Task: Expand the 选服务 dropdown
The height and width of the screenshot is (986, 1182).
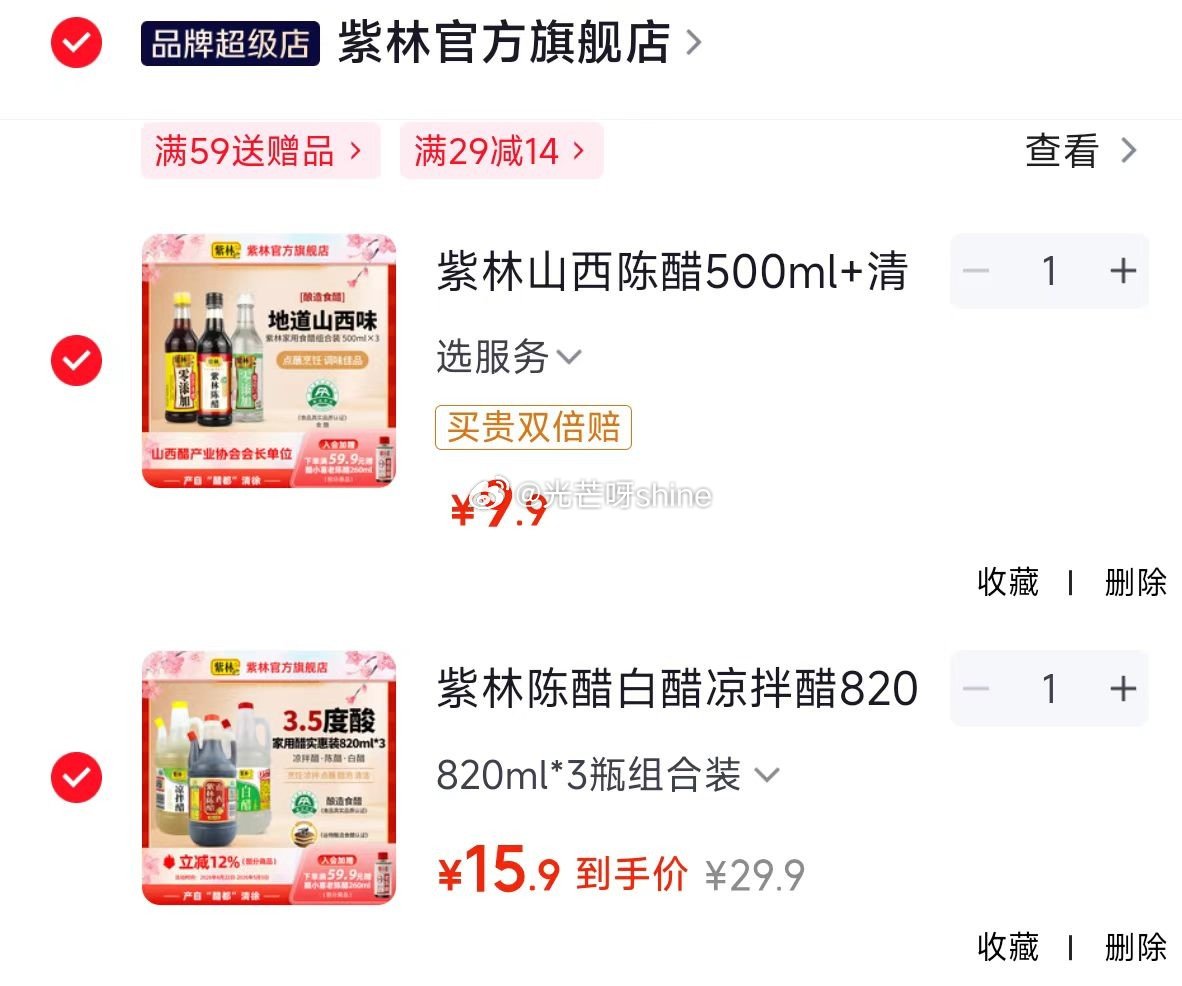Action: (508, 357)
